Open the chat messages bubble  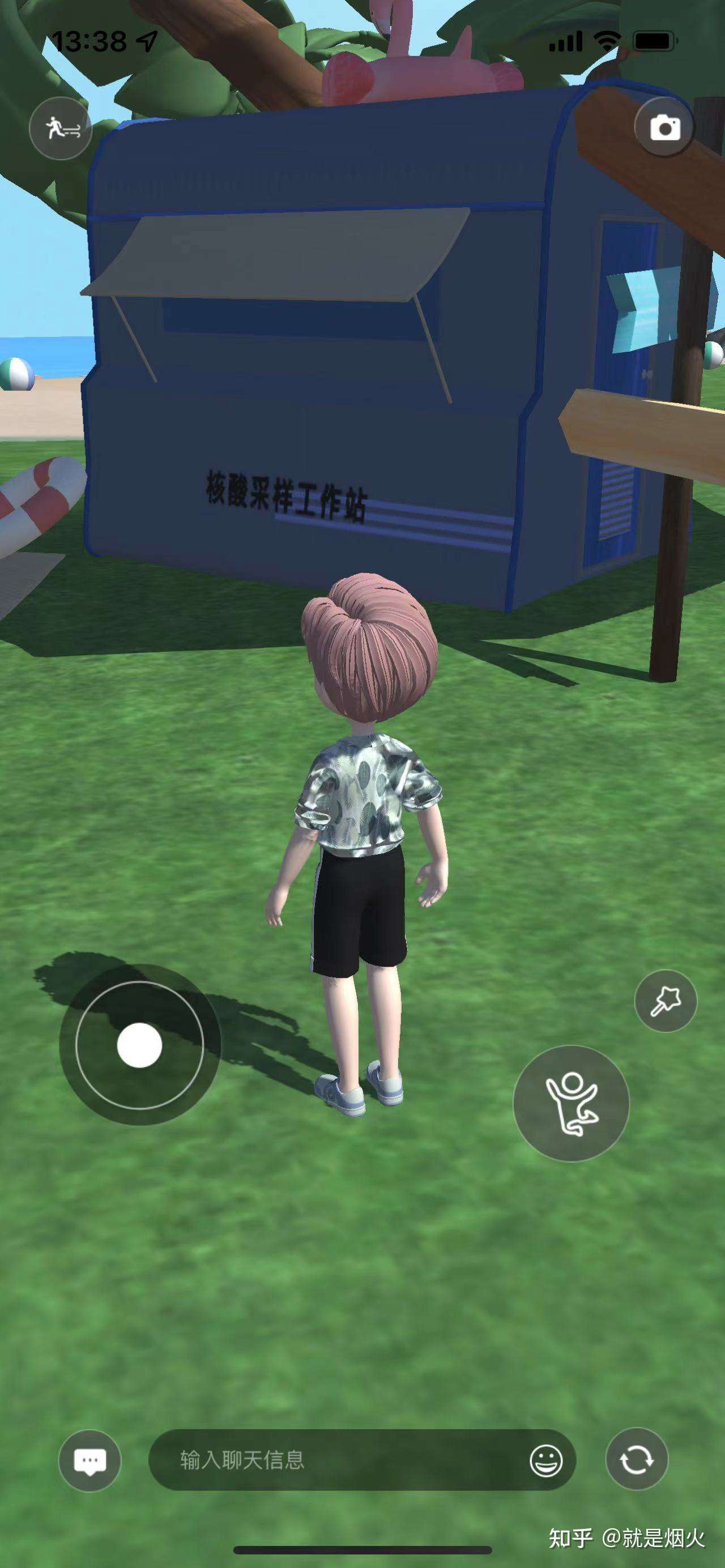pos(89,1460)
